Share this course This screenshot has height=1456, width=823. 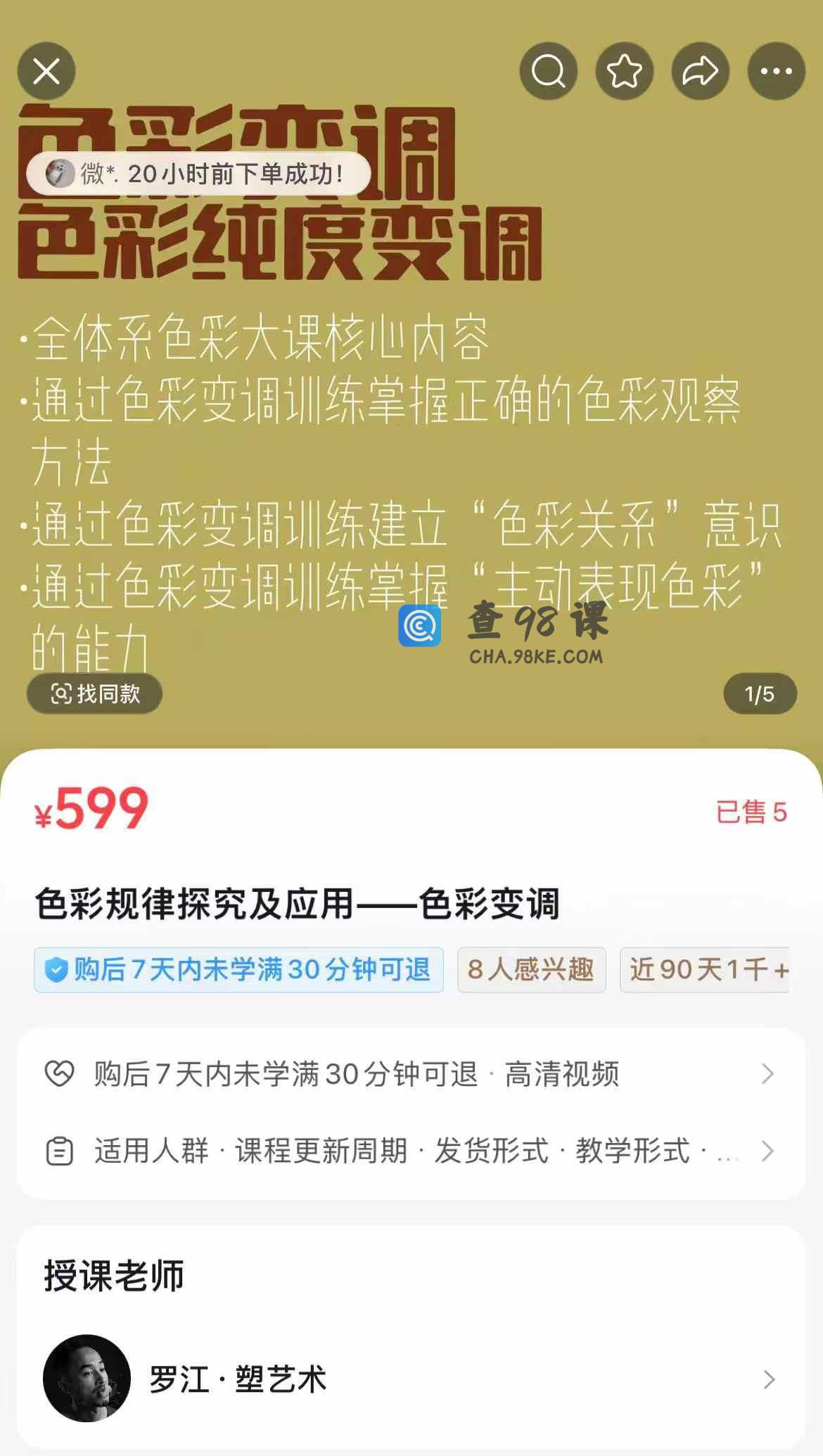pyautogui.click(x=700, y=71)
